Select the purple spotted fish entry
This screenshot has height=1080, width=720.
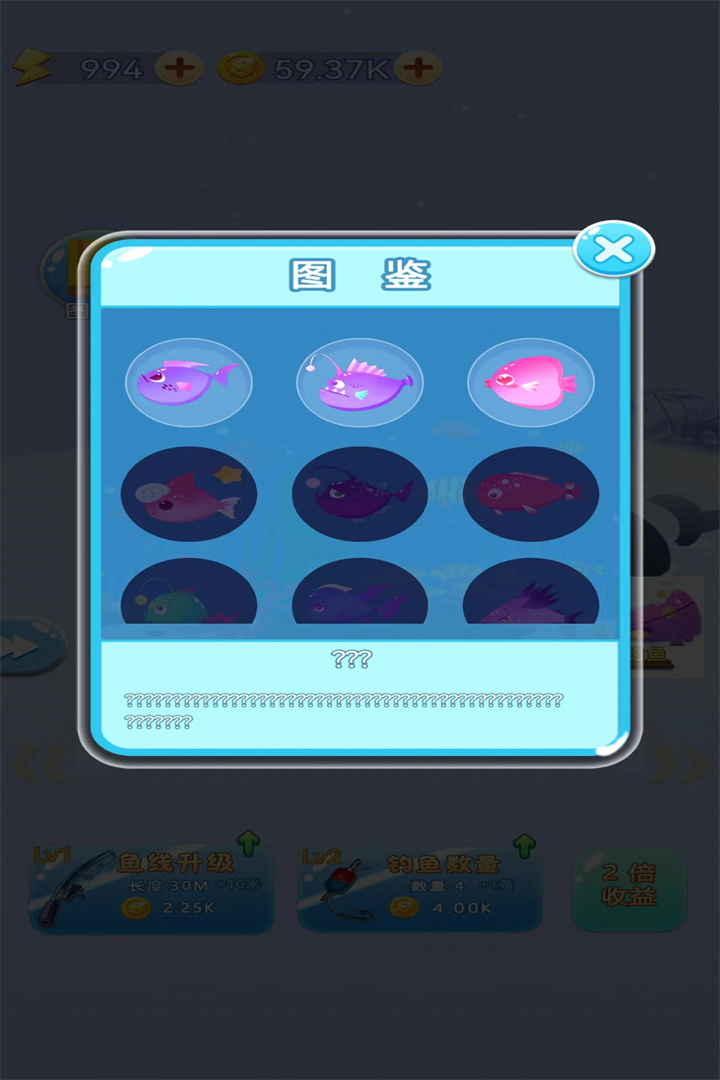(x=189, y=382)
